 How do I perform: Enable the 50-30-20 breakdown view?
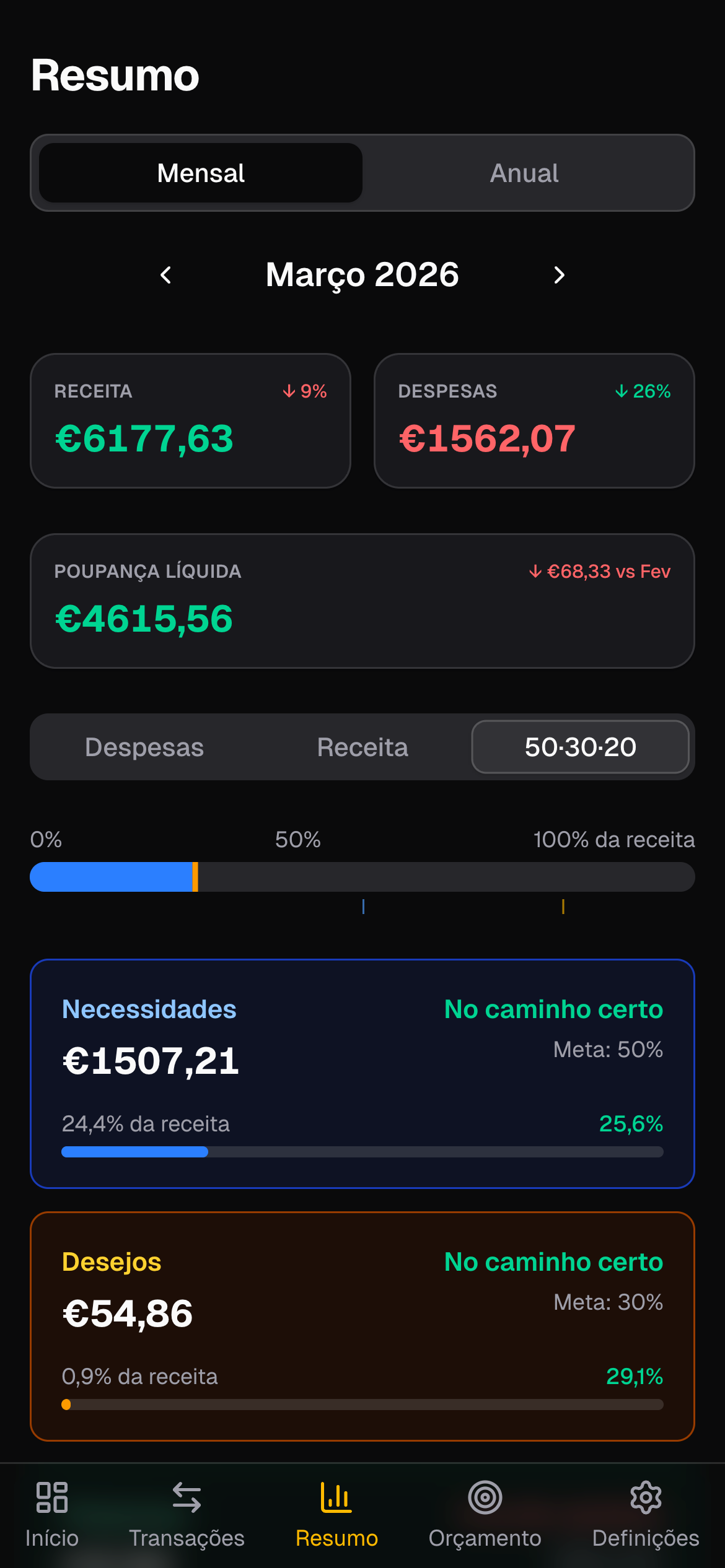pyautogui.click(x=581, y=747)
